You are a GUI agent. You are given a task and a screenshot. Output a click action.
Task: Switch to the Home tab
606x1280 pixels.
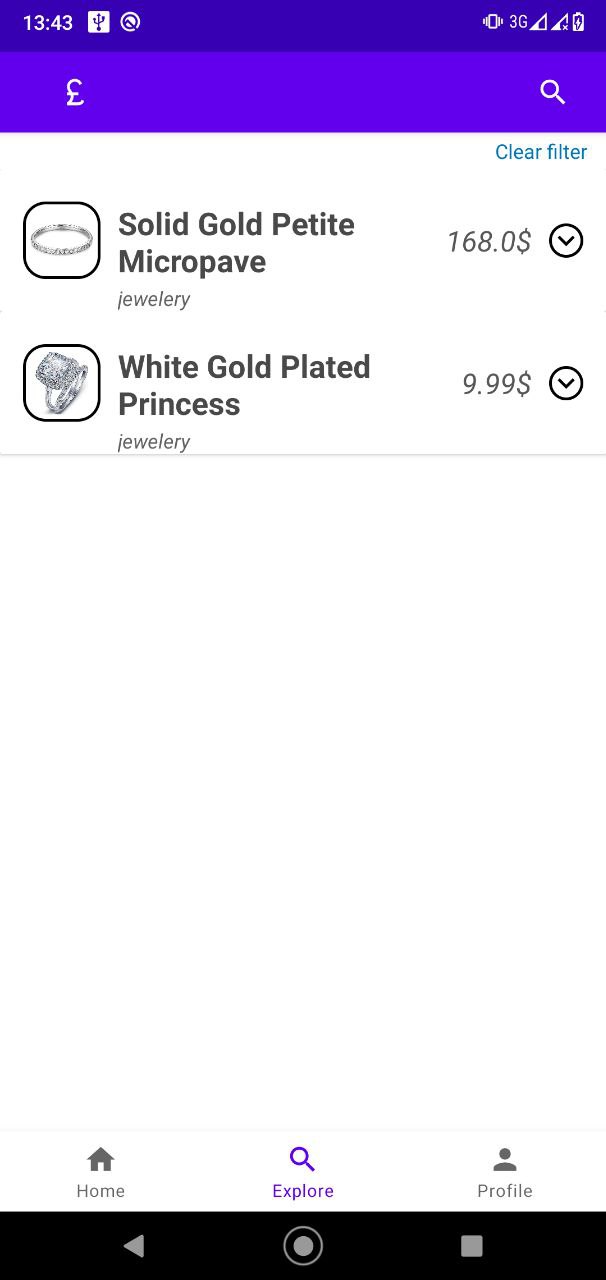point(101,1172)
